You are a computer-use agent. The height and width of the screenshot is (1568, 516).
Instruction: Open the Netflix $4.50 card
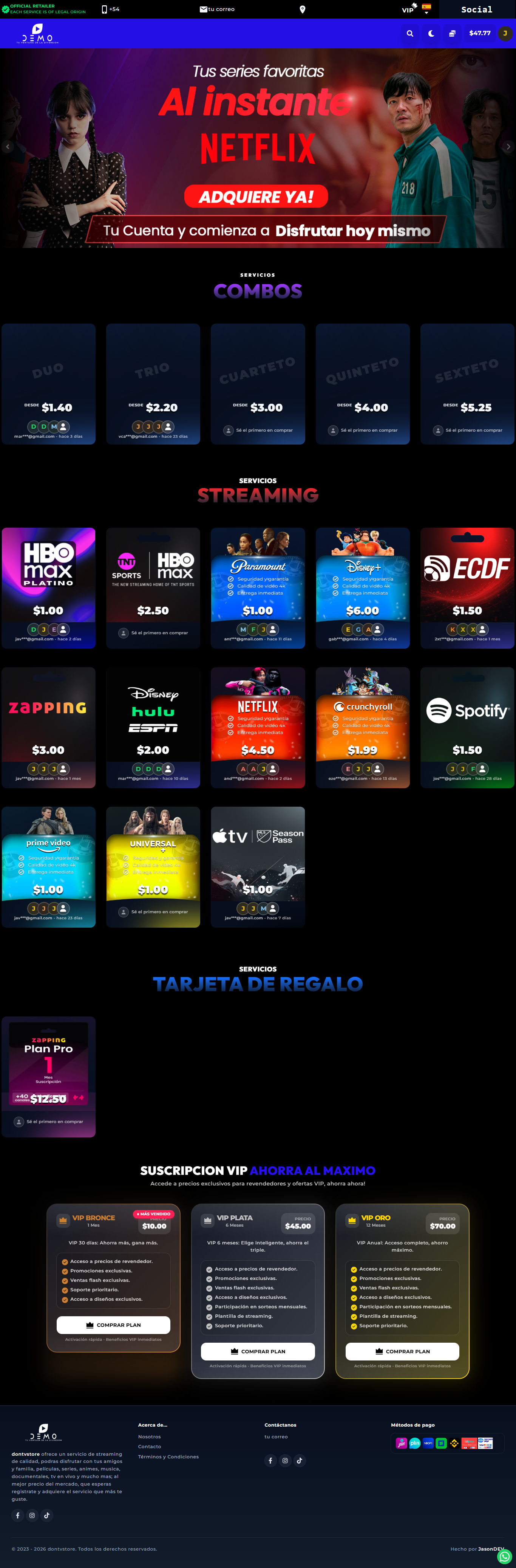tap(257, 727)
